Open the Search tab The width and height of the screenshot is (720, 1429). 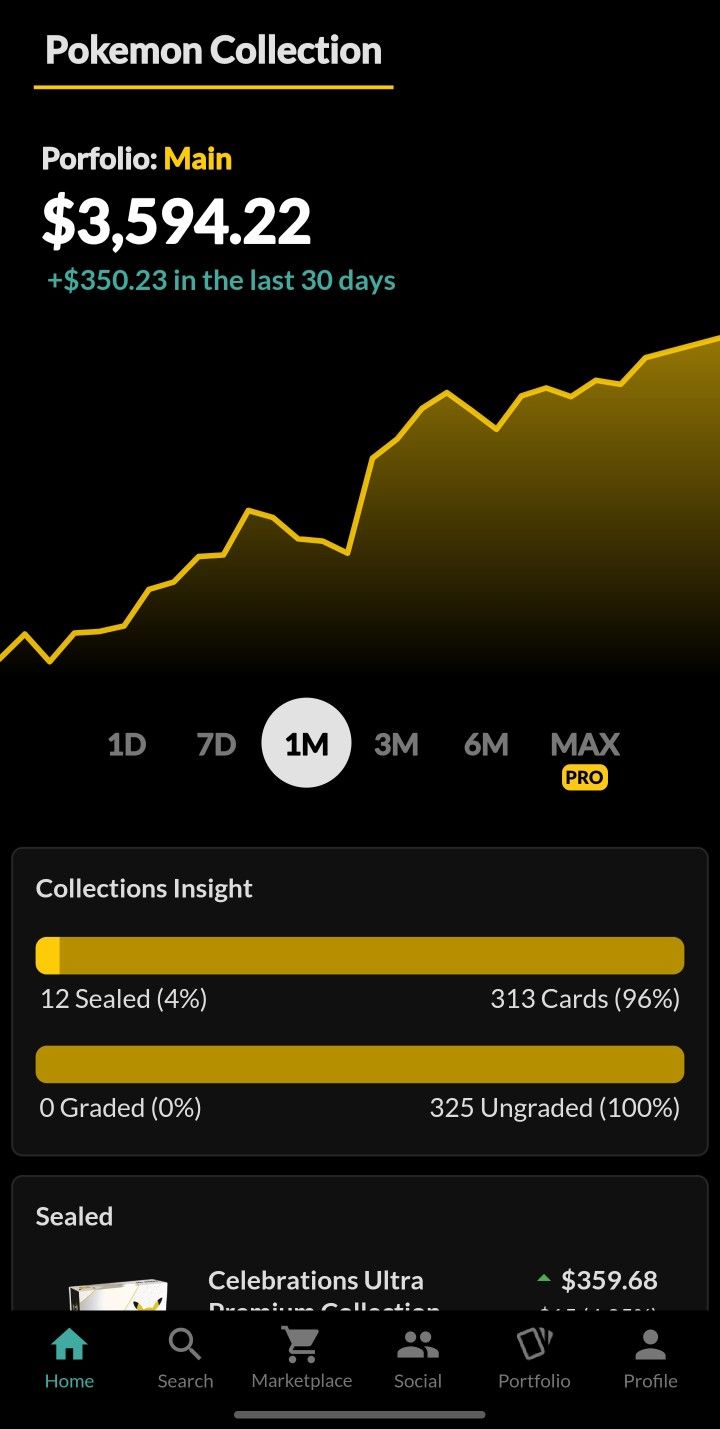pos(185,1359)
